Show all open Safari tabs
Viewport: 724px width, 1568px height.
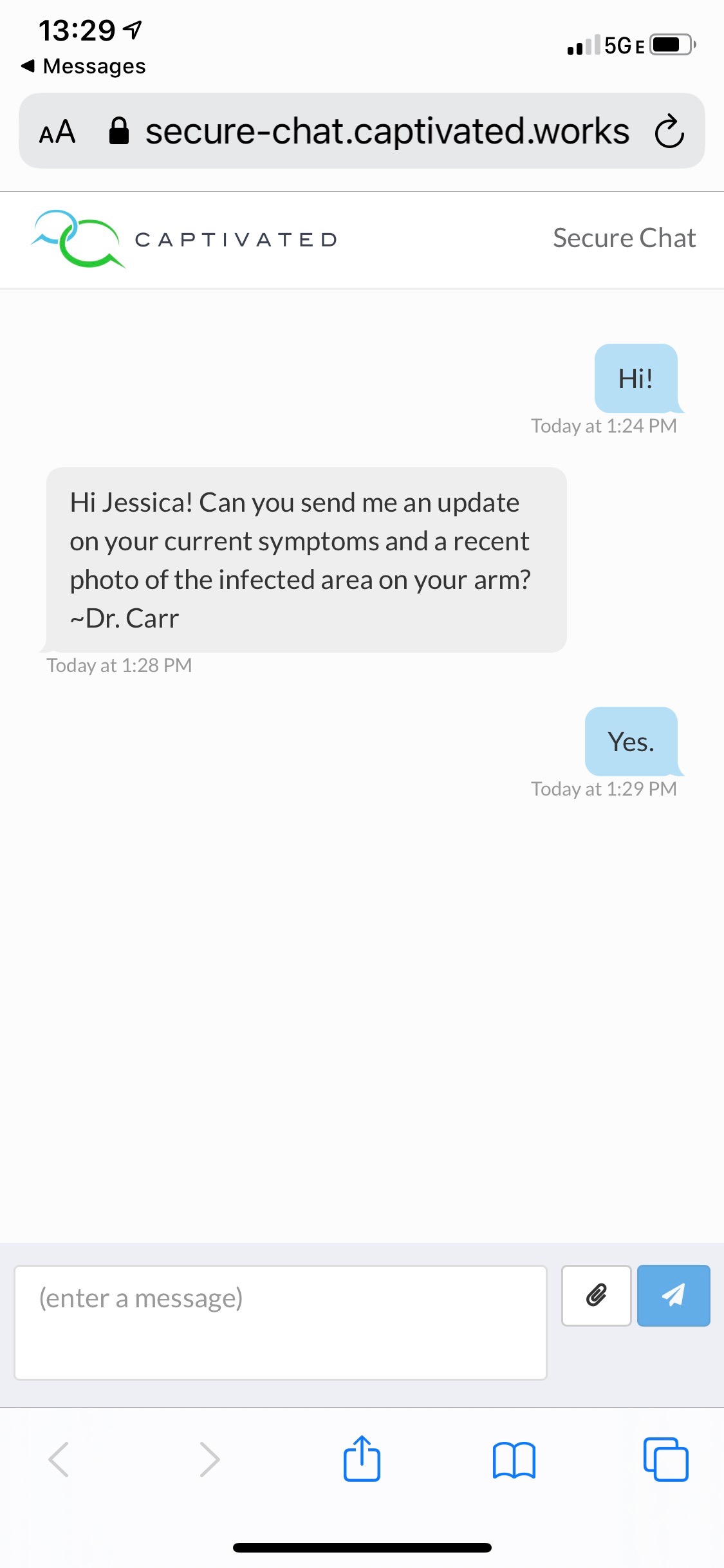665,1459
